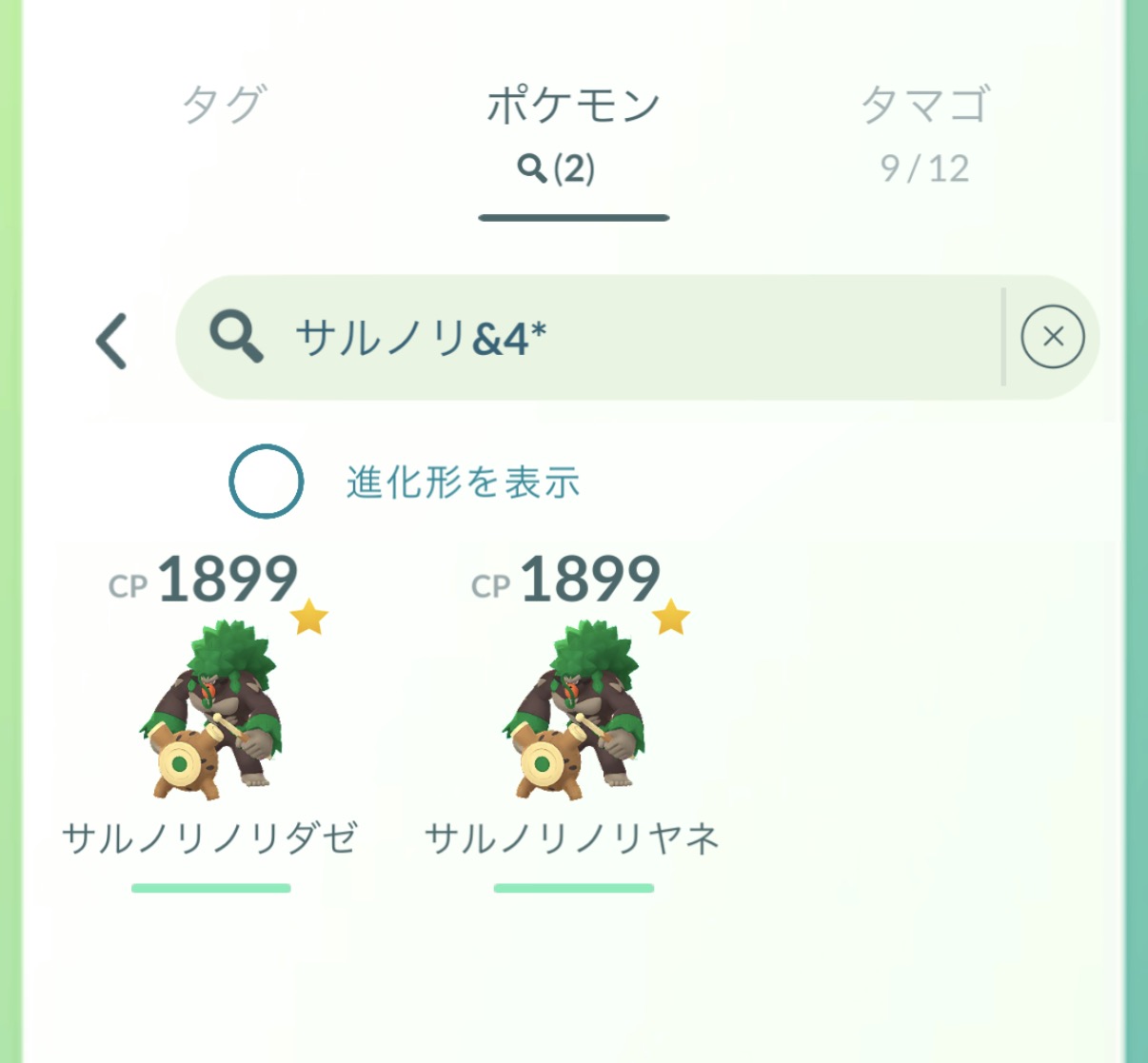Viewport: 1148px width, 1063px height.
Task: Switch to the タグ tab
Action: point(224,105)
